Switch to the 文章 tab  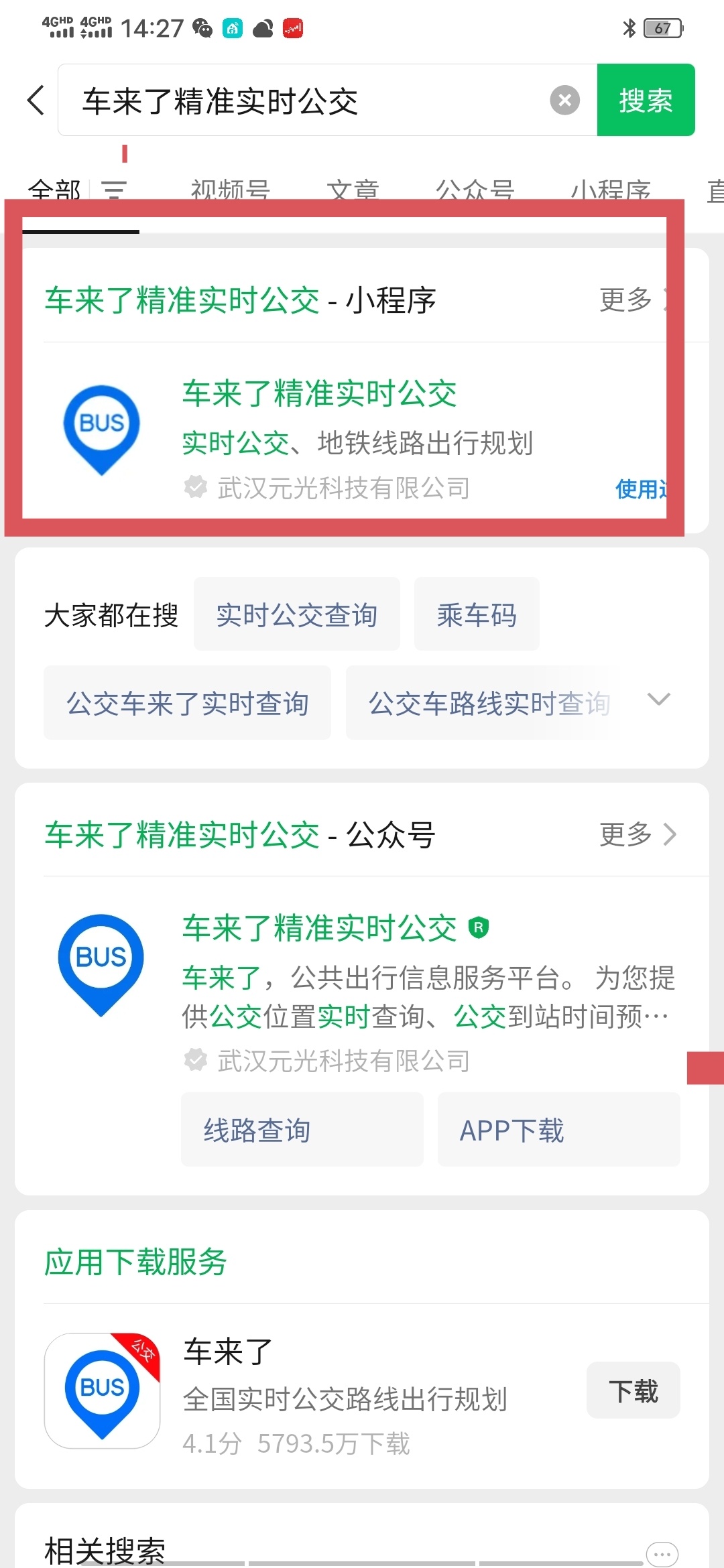click(353, 192)
